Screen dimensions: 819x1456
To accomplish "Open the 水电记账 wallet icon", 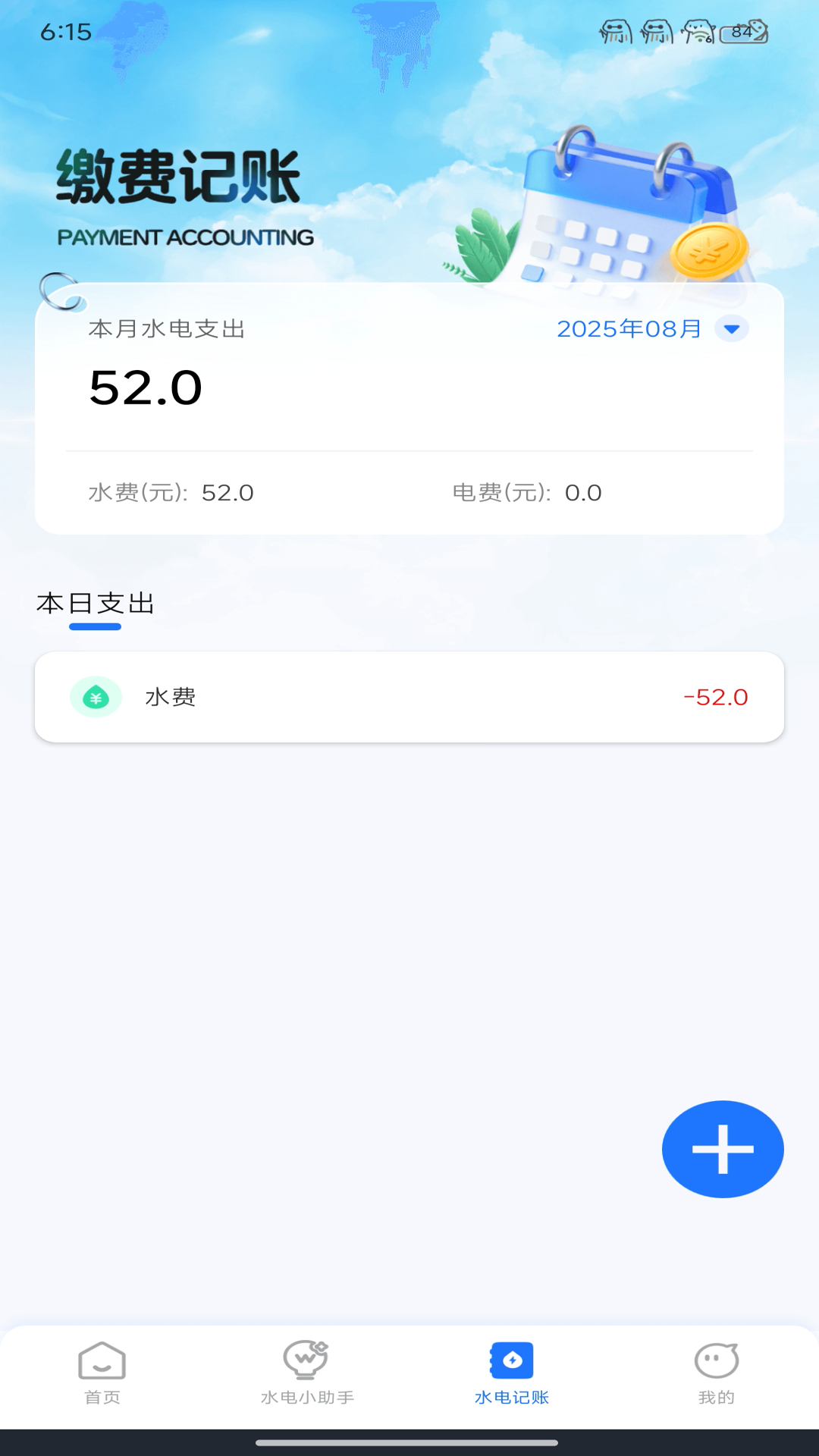I will [511, 1361].
